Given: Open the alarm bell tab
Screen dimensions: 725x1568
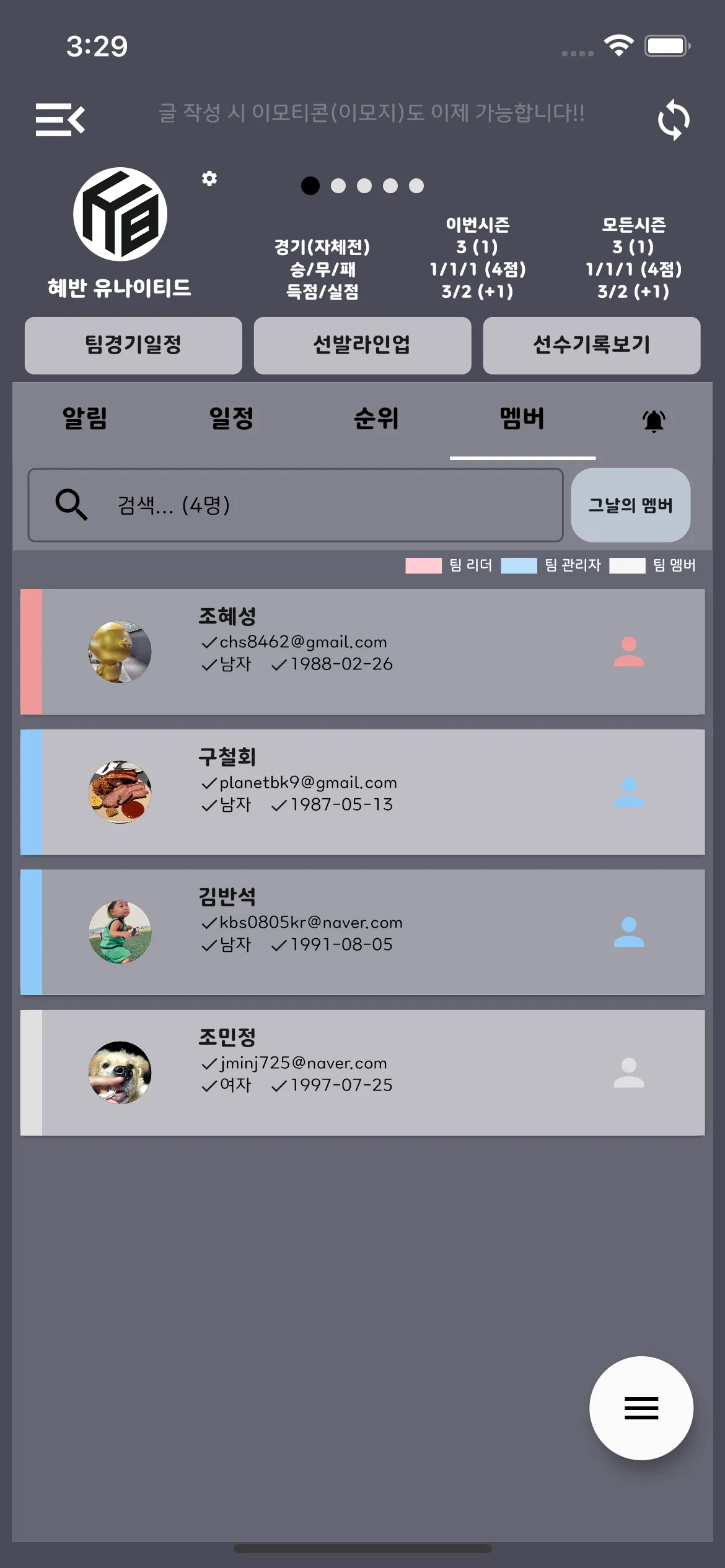Looking at the screenshot, I should pyautogui.click(x=654, y=421).
